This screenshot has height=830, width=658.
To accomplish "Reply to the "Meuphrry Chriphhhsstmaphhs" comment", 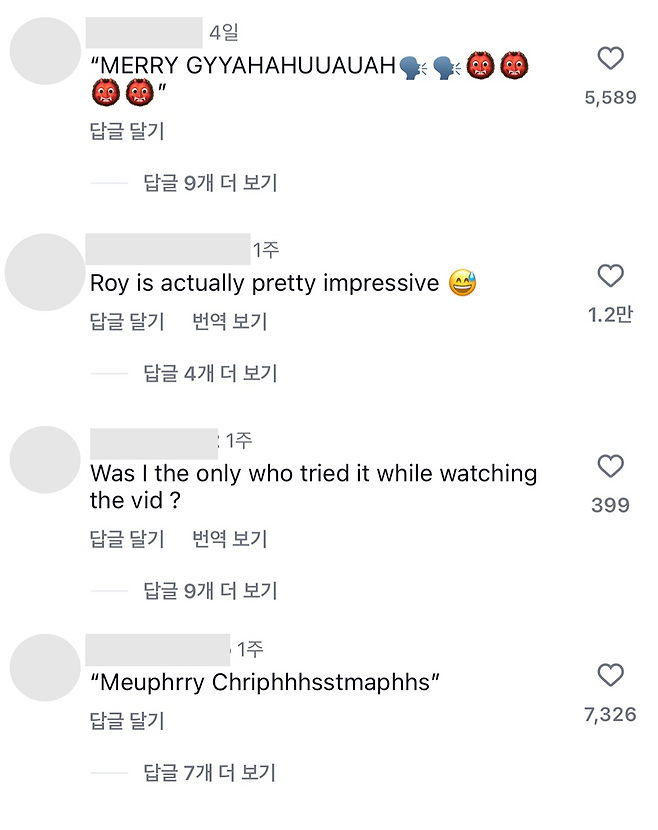I will pos(127,721).
